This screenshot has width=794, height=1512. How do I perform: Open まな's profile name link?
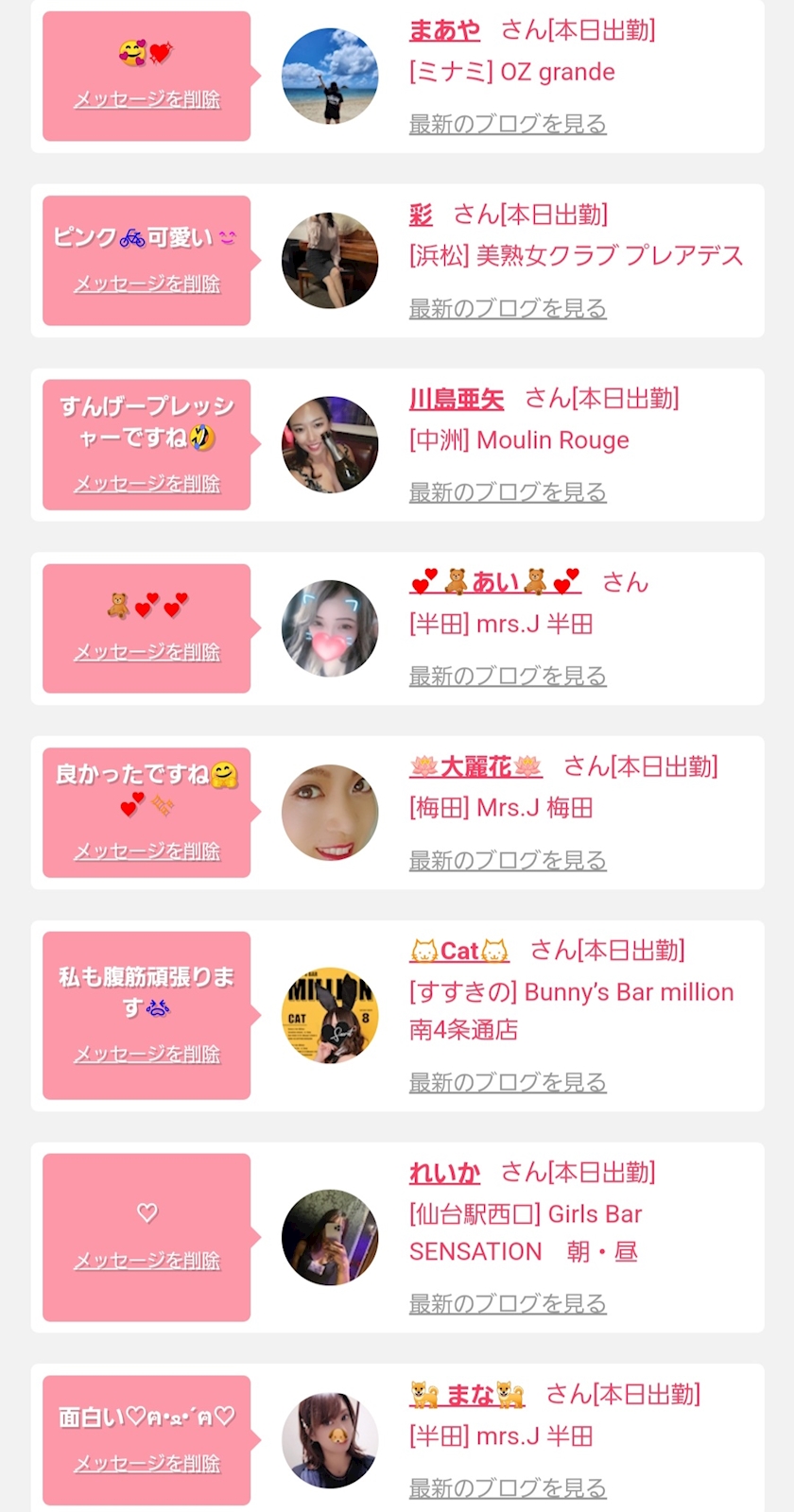click(468, 1394)
